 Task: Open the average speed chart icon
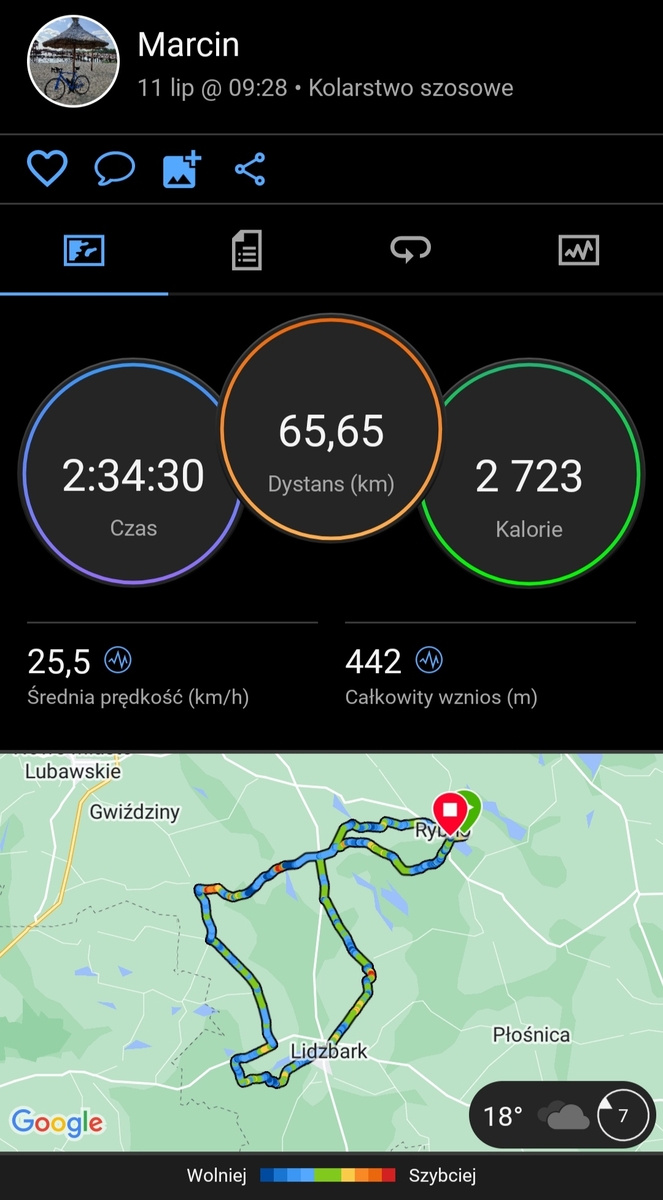tap(119, 661)
